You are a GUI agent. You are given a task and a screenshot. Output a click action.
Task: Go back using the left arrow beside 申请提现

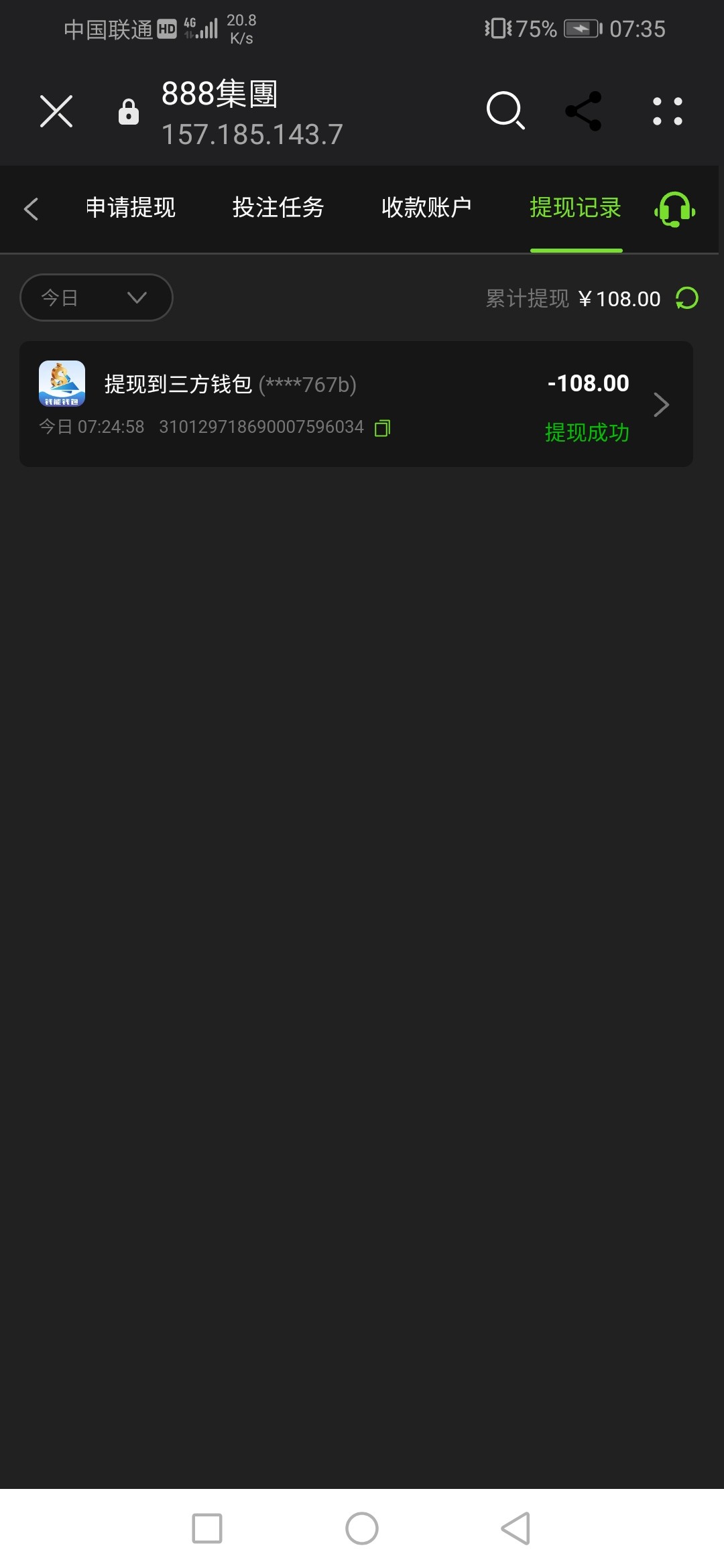(31, 208)
